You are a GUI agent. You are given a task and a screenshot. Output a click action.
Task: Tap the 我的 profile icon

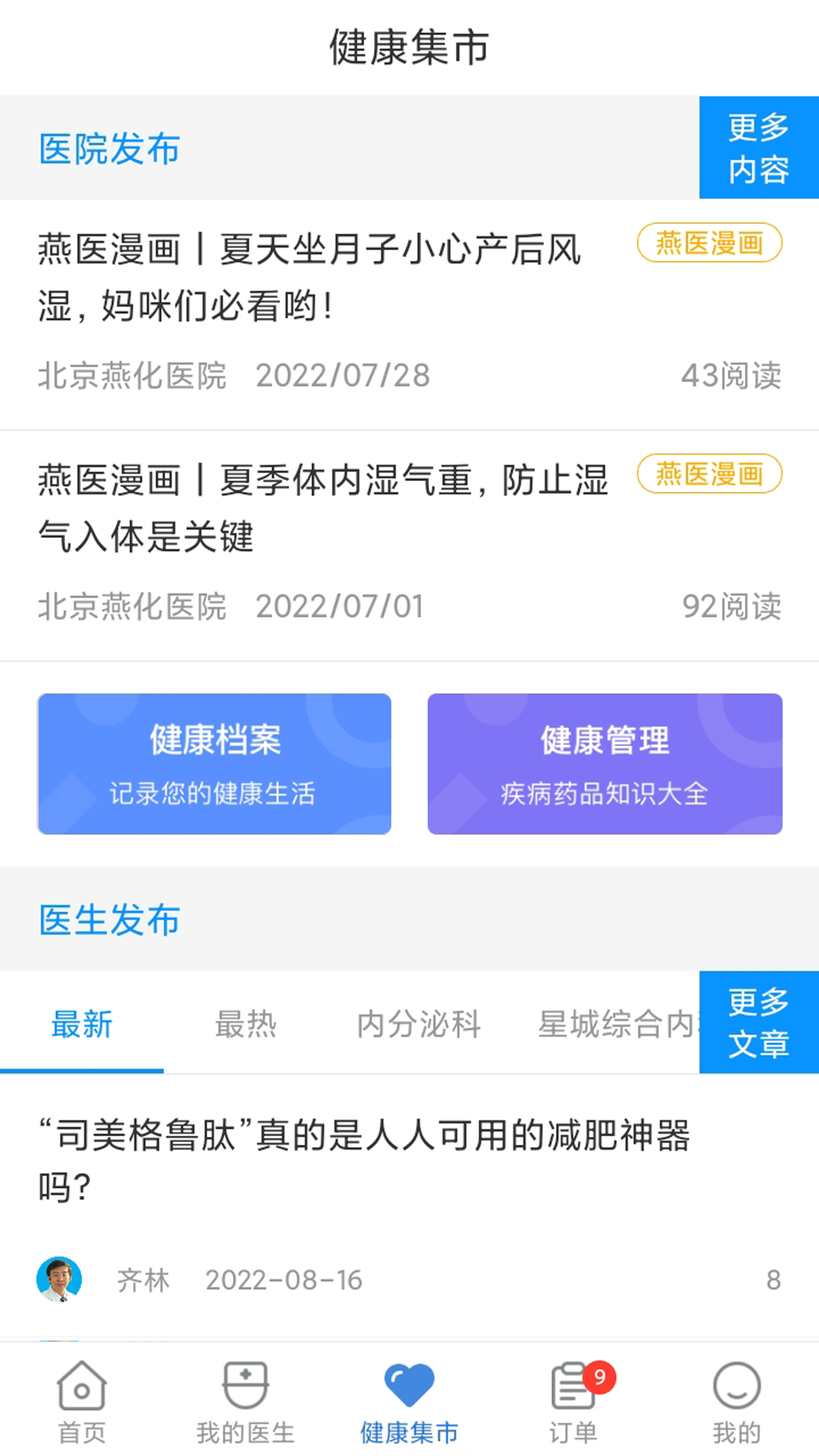pyautogui.click(x=736, y=1395)
